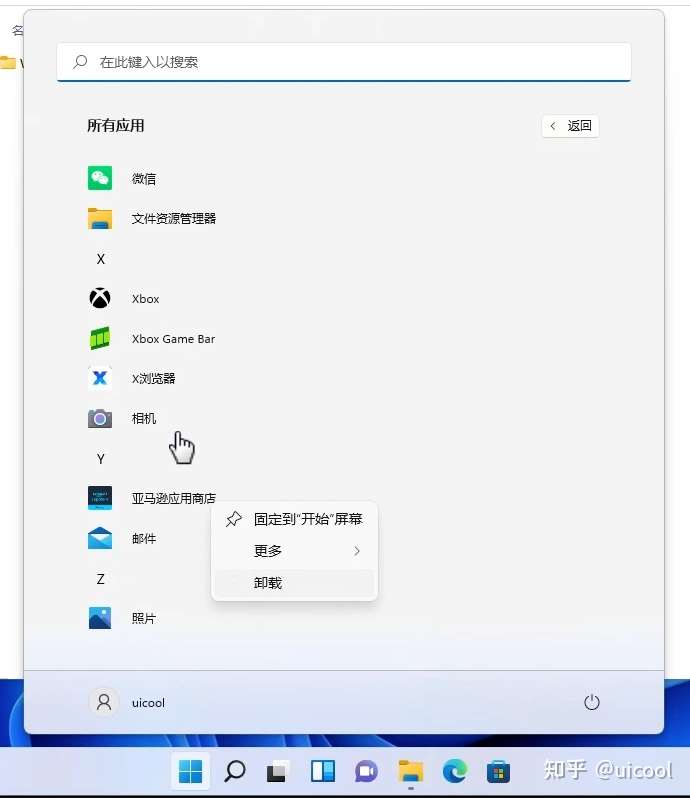The image size is (690, 798).
Task: Open the power options button
Action: [592, 702]
